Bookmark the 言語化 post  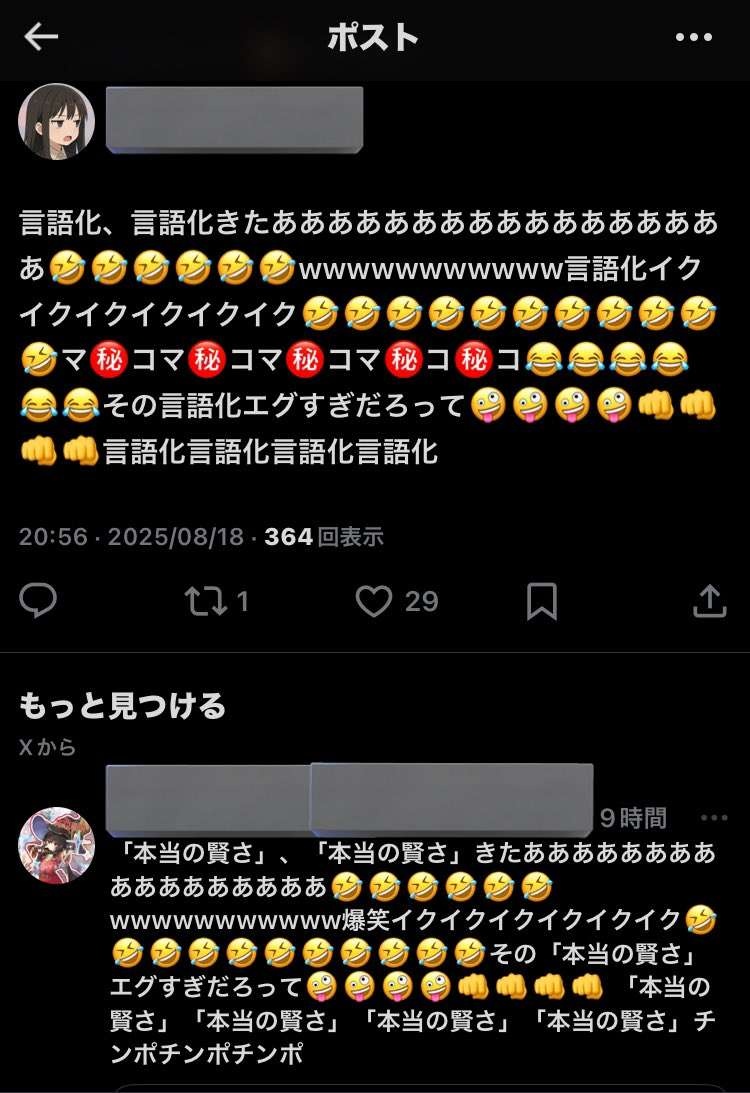[541, 601]
